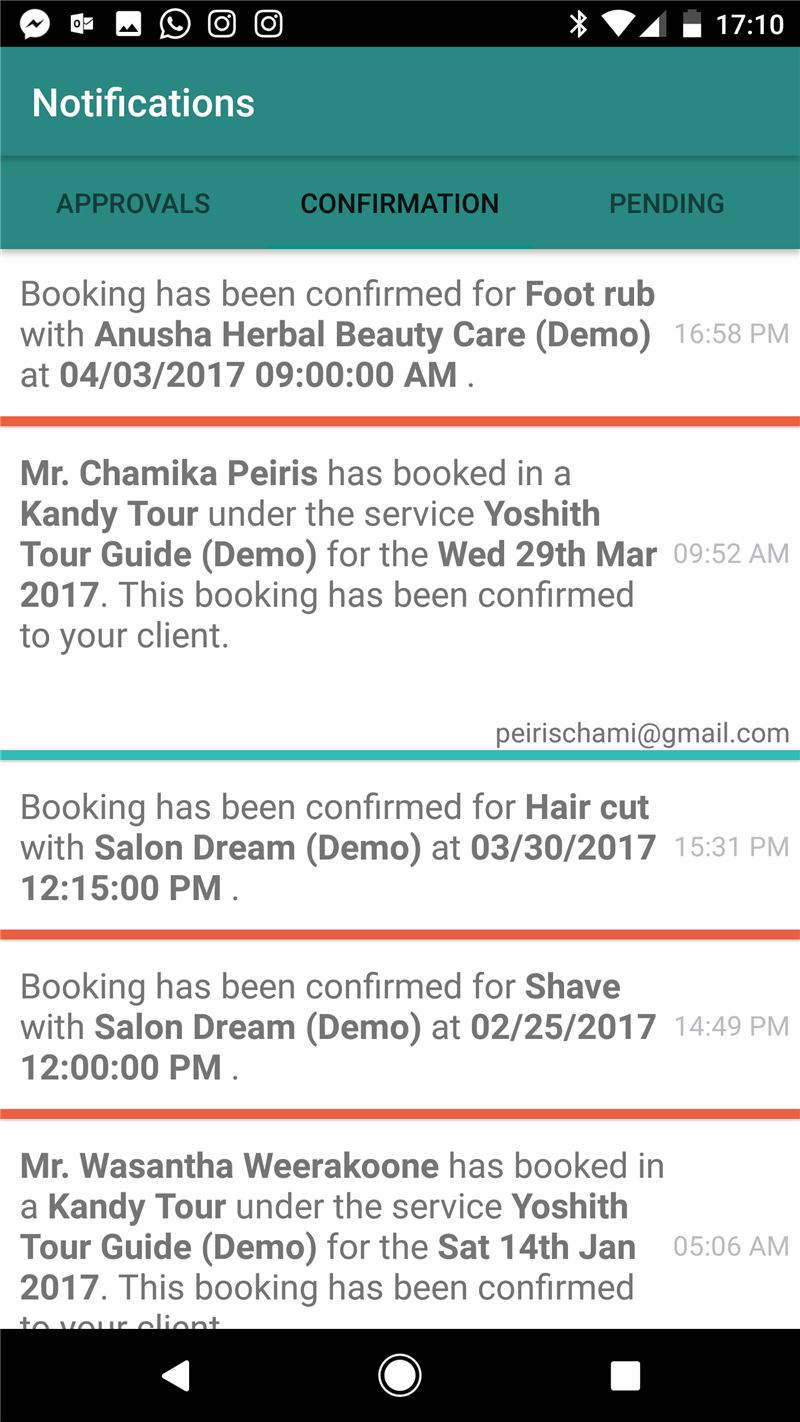Open Mr. Chamika Peiris's Kandy Tour booking
The height and width of the screenshot is (1422, 800).
click(400, 589)
